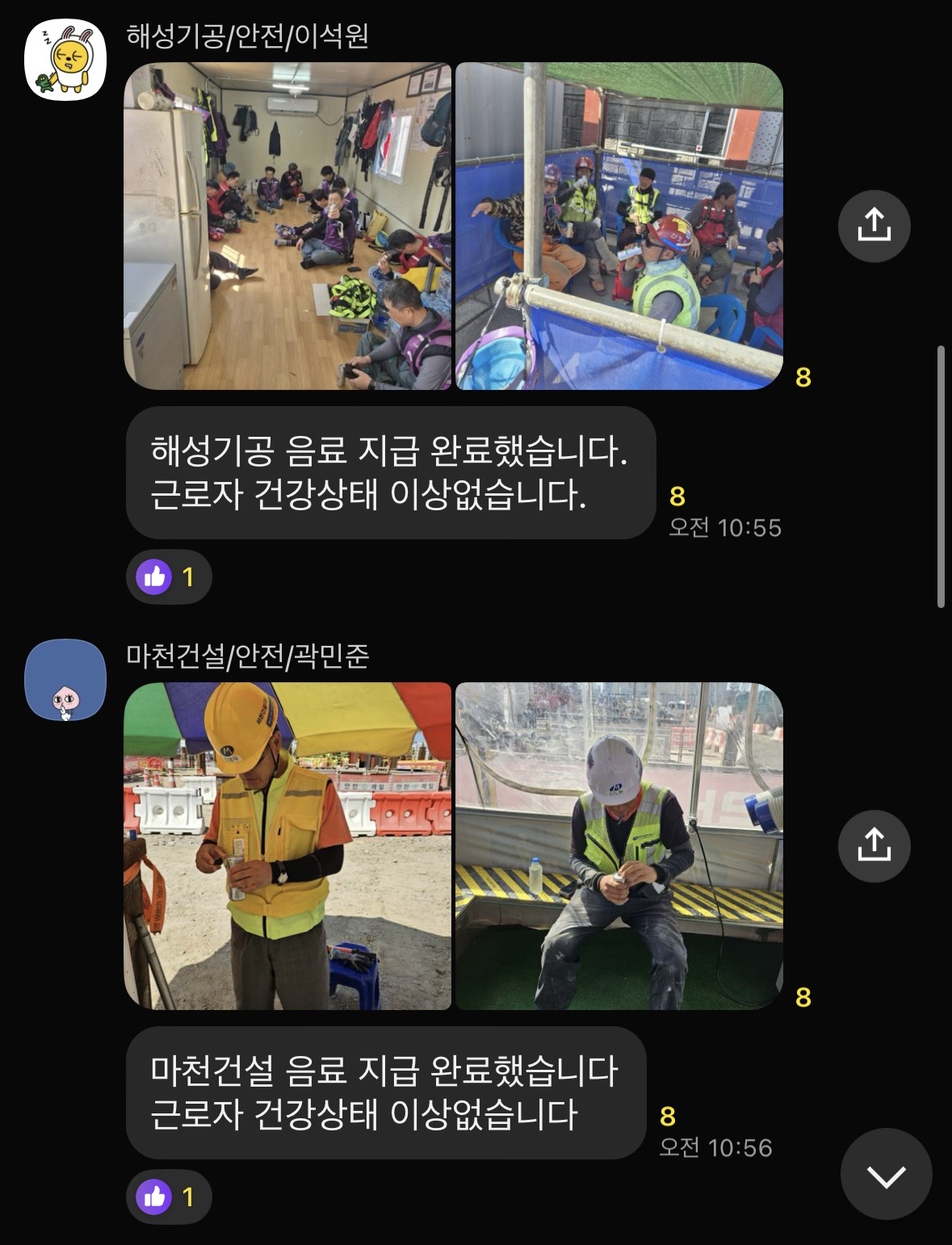The width and height of the screenshot is (952, 1245).
Task: Jump to the latest messages
Action: point(886,1174)
